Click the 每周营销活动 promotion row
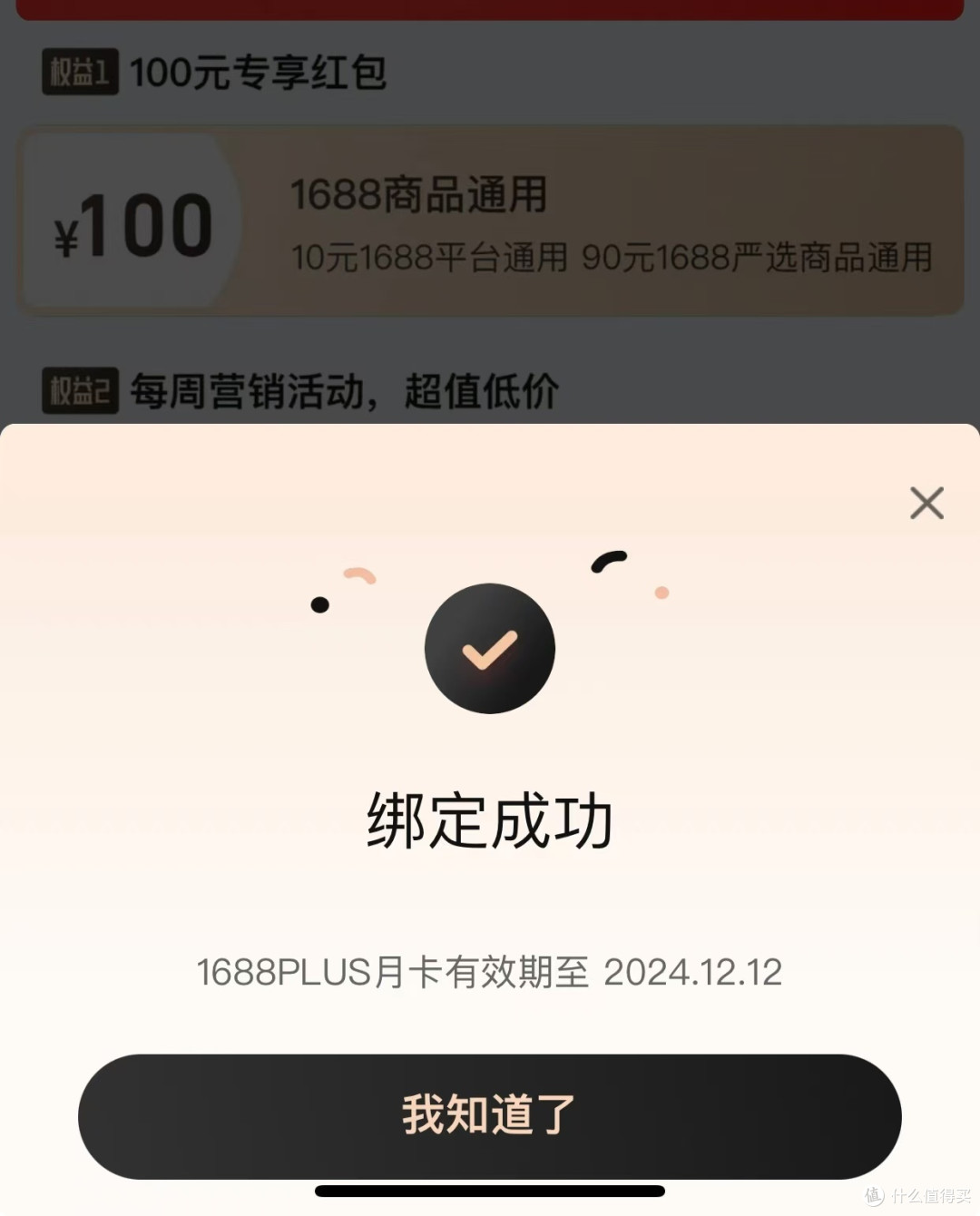Screen dimensions: 980x1216 point(345,390)
